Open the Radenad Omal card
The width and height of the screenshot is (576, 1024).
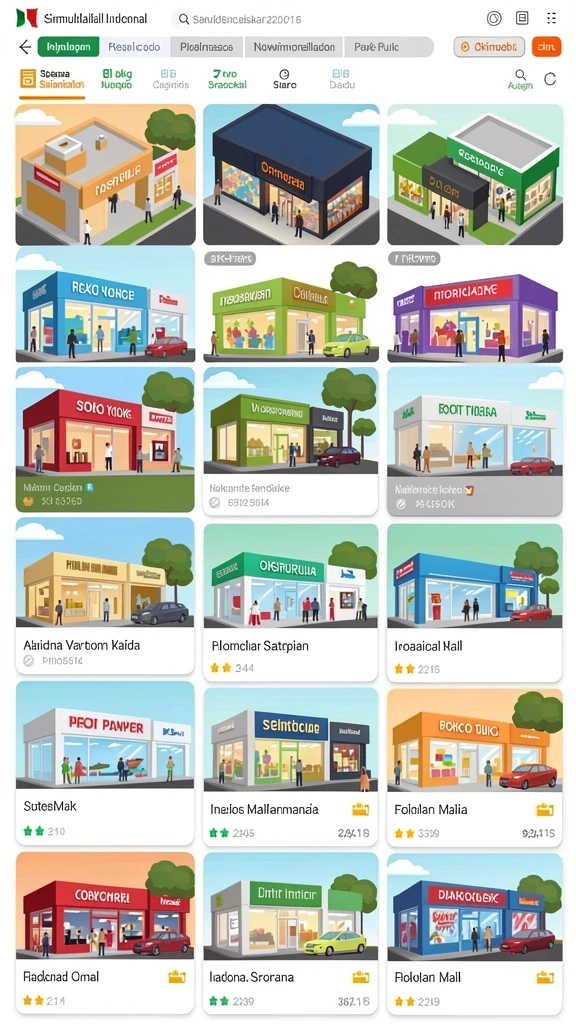pos(105,933)
